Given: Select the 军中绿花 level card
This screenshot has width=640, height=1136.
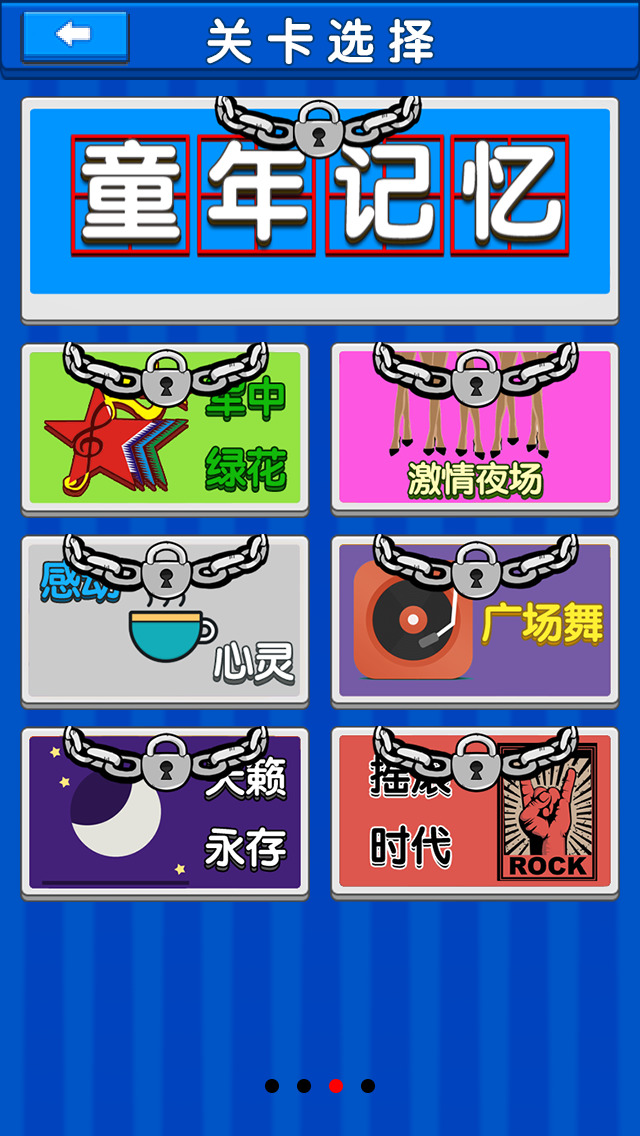Looking at the screenshot, I should point(165,428).
